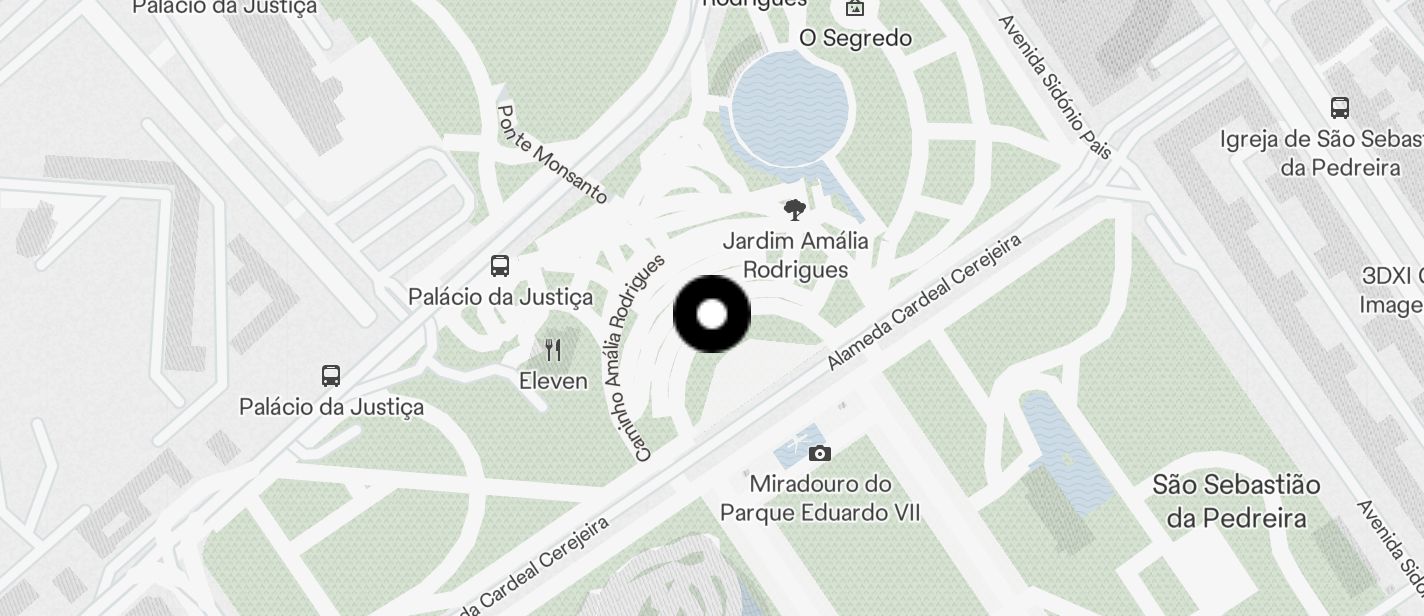
Task: Tap bus stop near Igreja de São Sebastião
Action: pos(1340,107)
